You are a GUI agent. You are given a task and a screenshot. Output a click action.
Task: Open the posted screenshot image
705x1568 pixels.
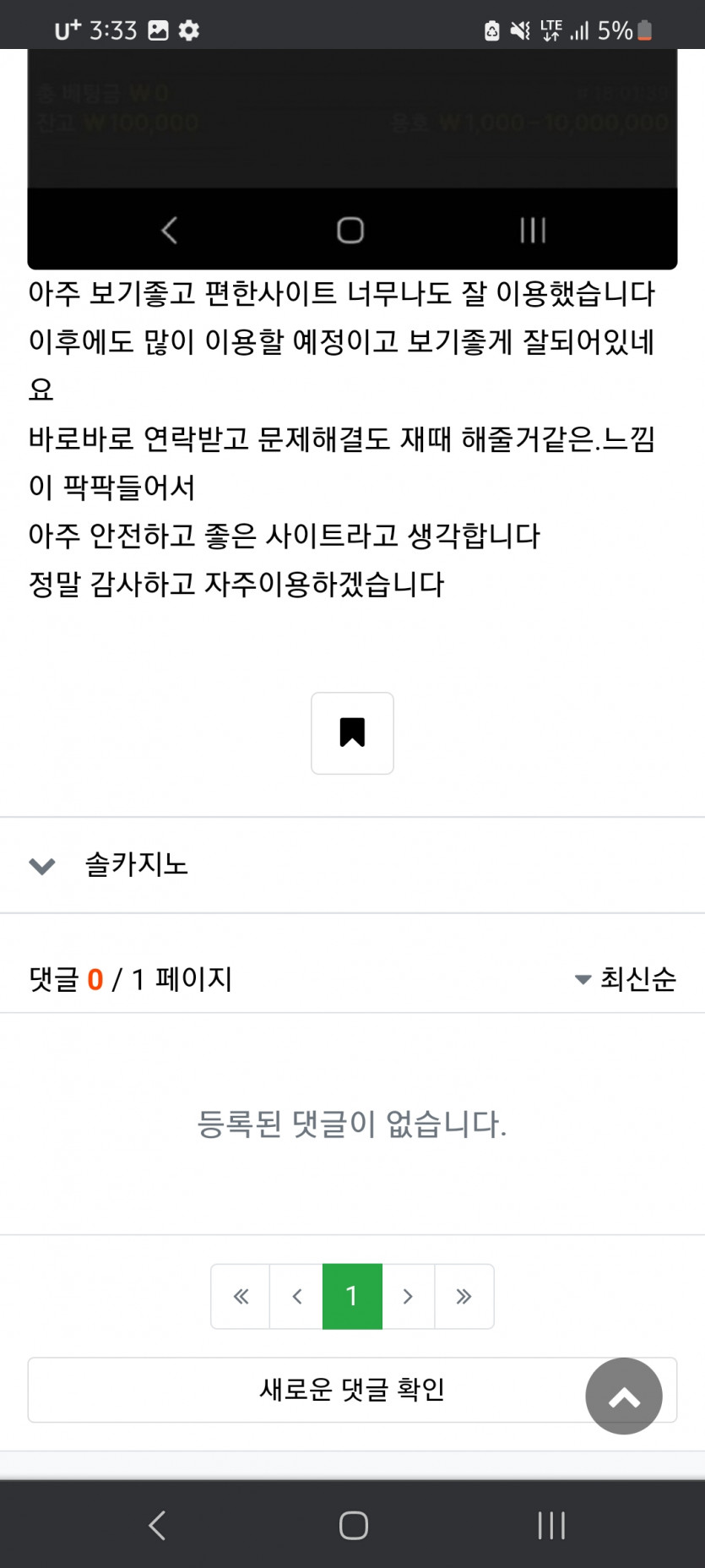[x=352, y=159]
